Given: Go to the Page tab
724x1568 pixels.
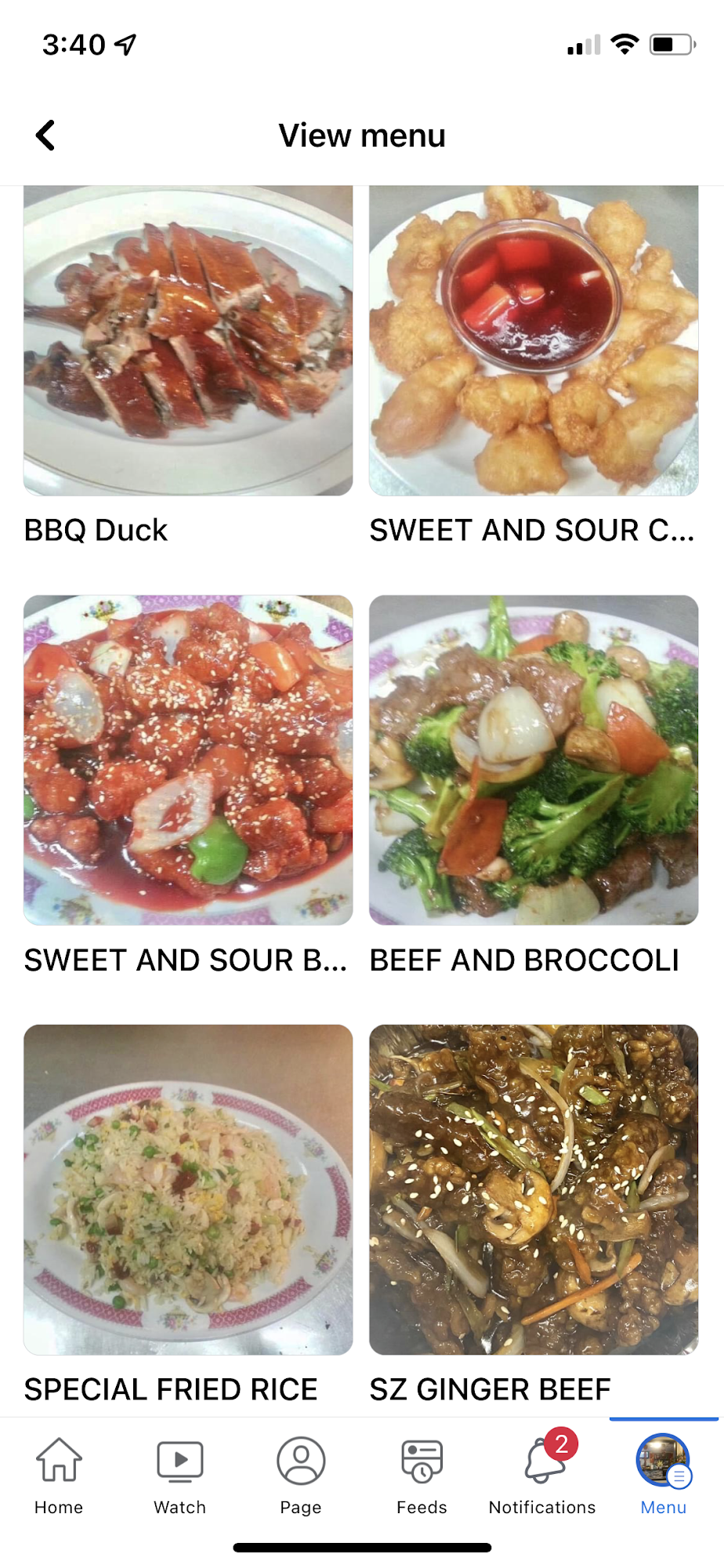Looking at the screenshot, I should click(301, 1475).
